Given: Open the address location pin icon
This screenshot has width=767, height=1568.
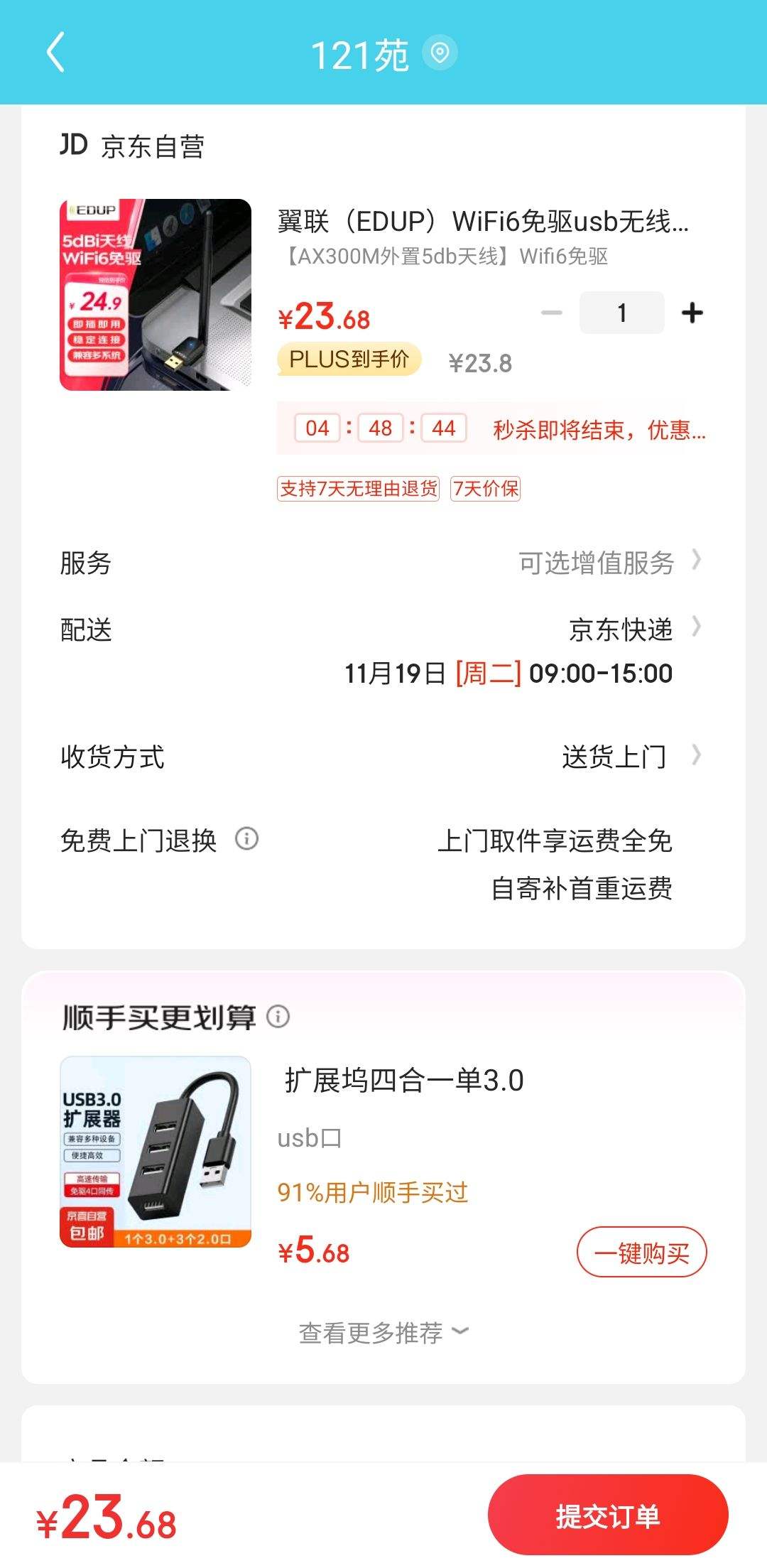Looking at the screenshot, I should [x=440, y=53].
